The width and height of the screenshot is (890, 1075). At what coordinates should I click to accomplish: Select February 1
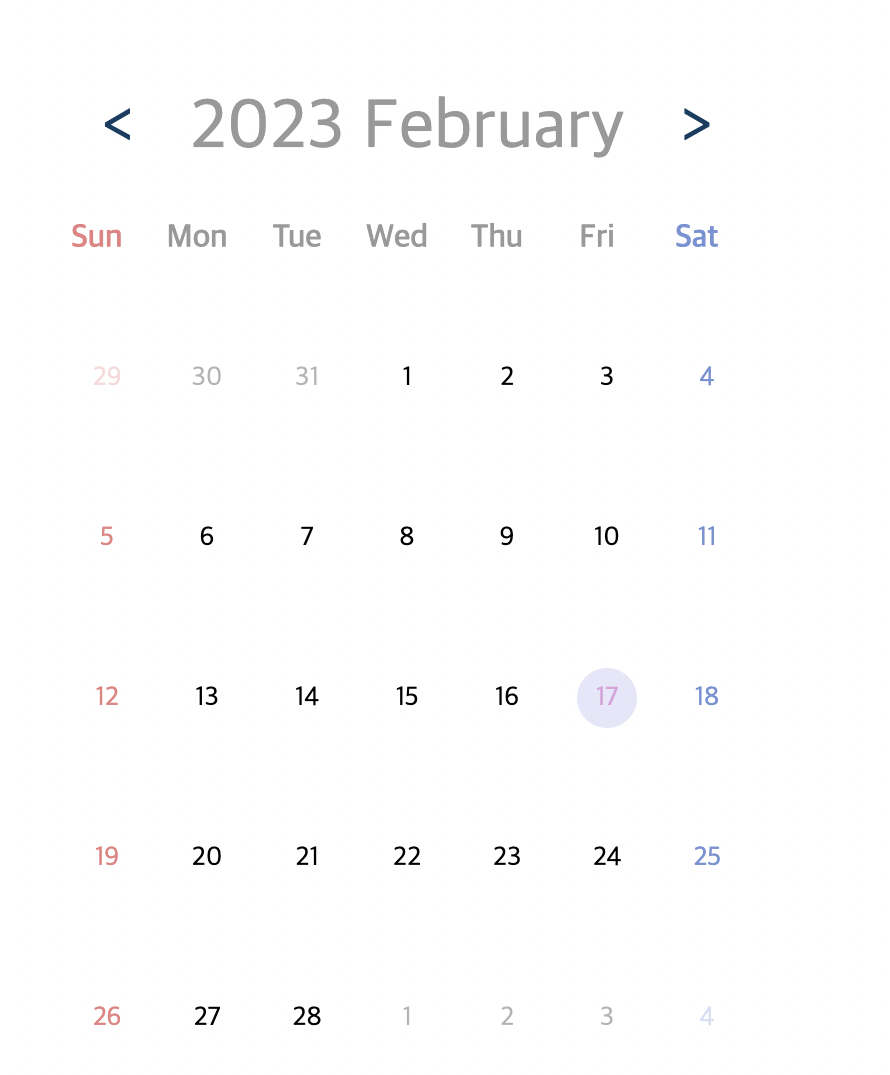pyautogui.click(x=407, y=377)
